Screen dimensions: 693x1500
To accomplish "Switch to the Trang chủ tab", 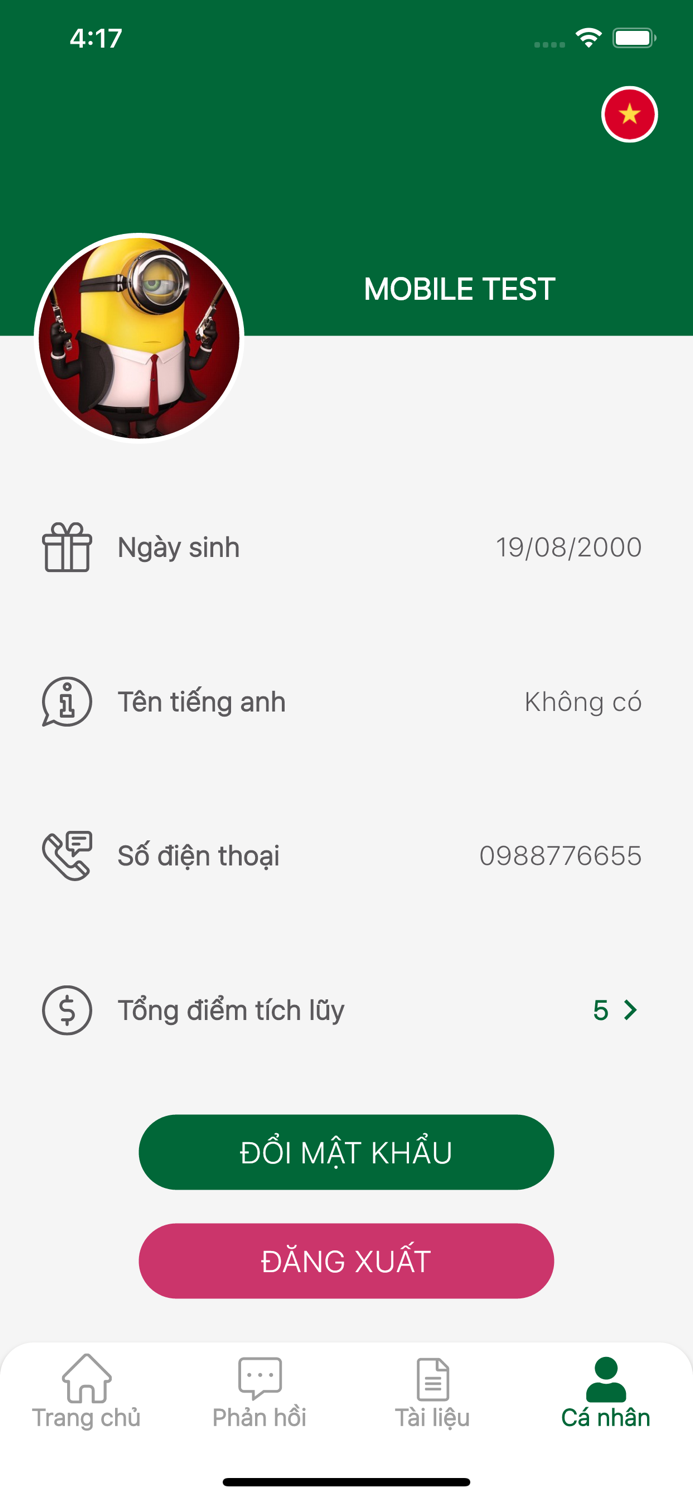I will pyautogui.click(x=86, y=1392).
